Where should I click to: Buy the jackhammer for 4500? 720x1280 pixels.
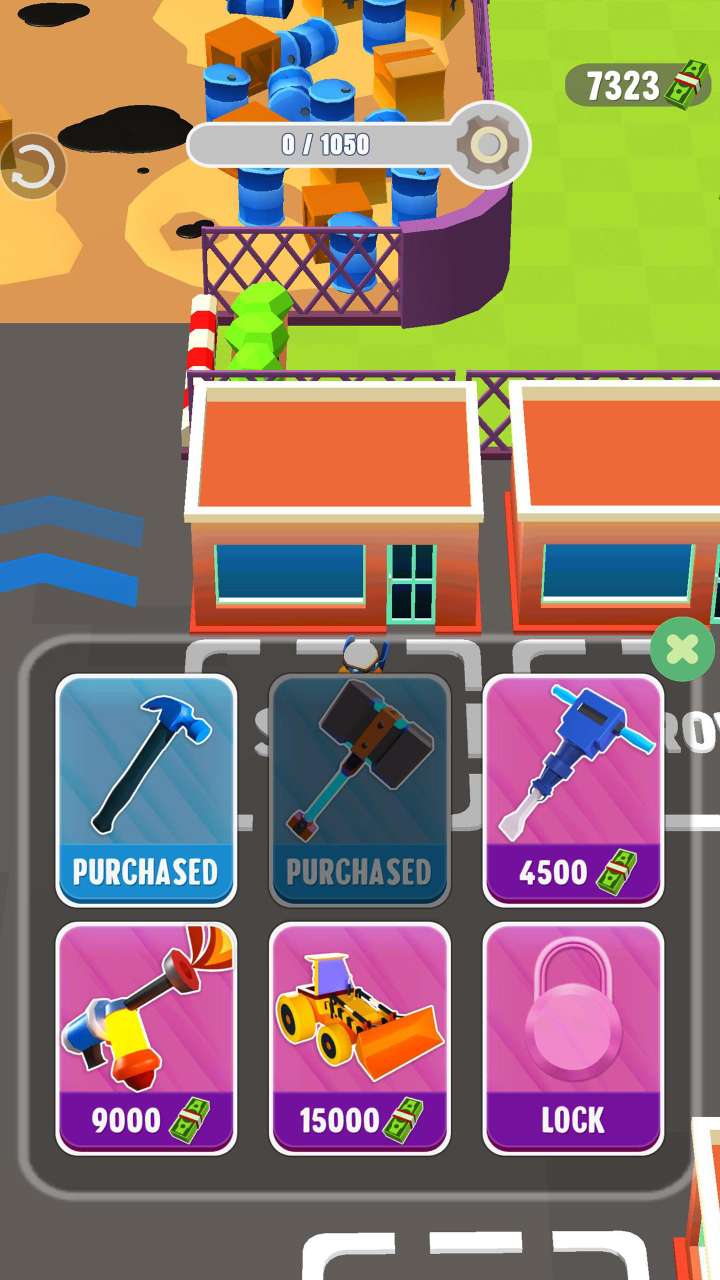tap(573, 790)
